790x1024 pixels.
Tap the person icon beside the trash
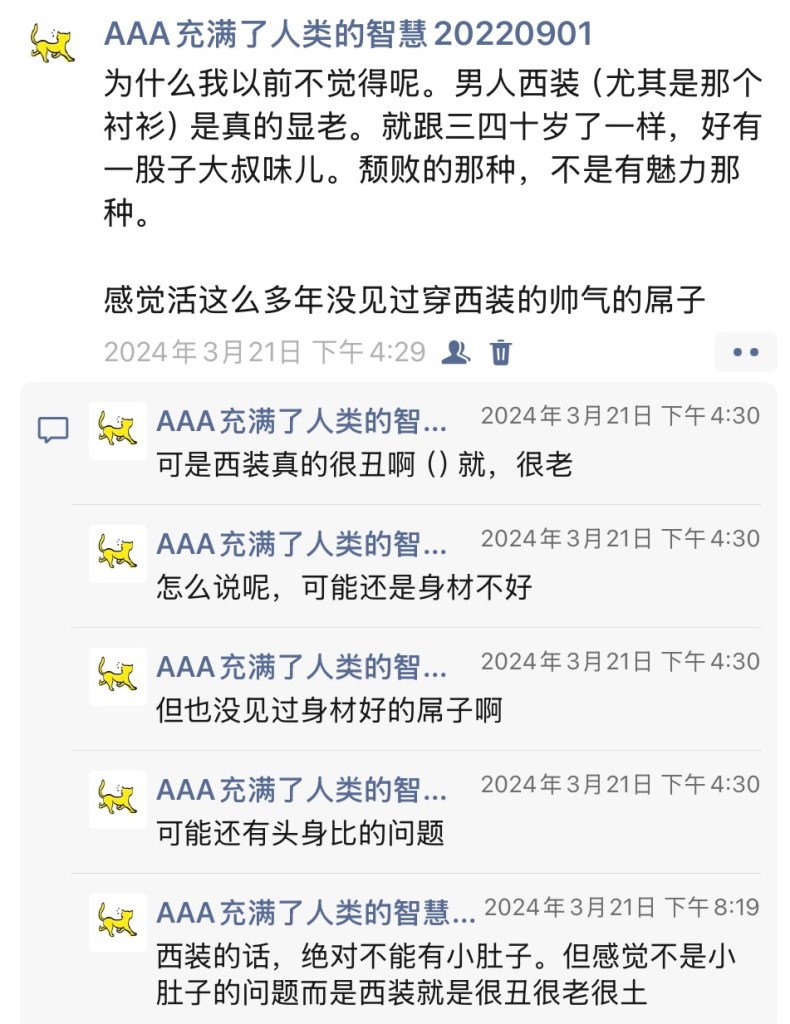pyautogui.click(x=456, y=352)
